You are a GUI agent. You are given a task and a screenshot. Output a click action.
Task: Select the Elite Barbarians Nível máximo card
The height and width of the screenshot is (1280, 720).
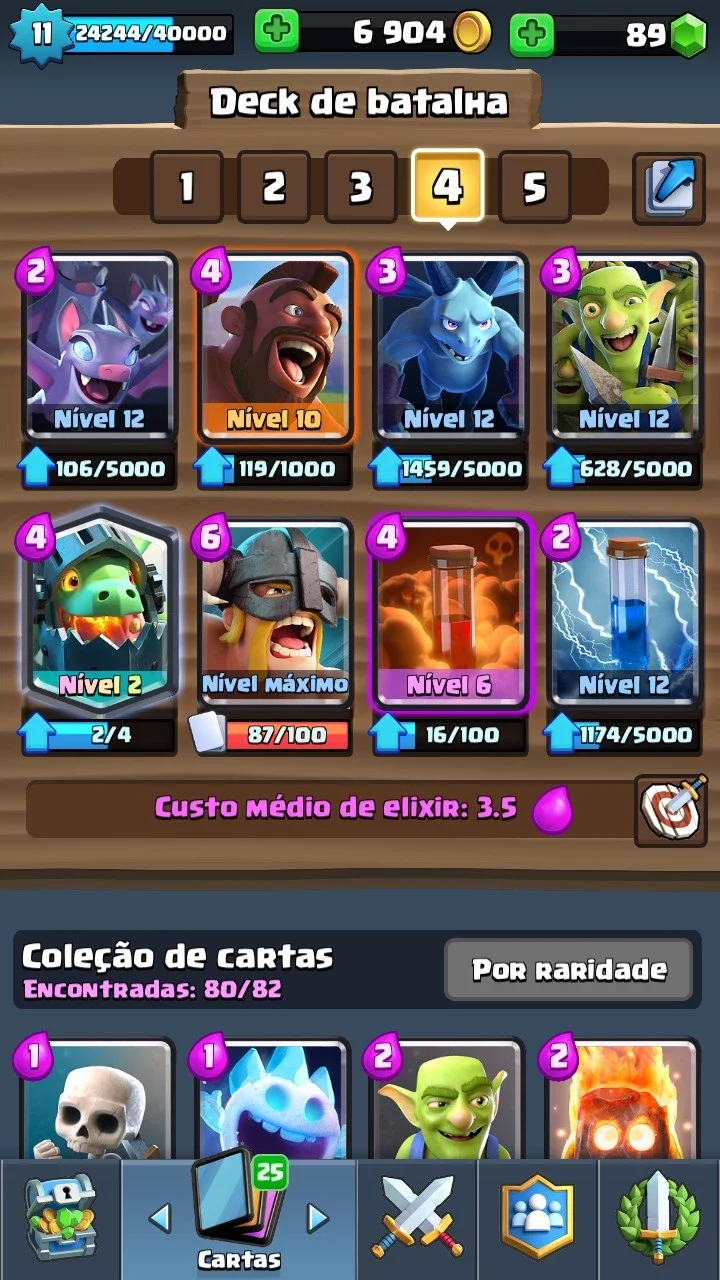point(274,612)
